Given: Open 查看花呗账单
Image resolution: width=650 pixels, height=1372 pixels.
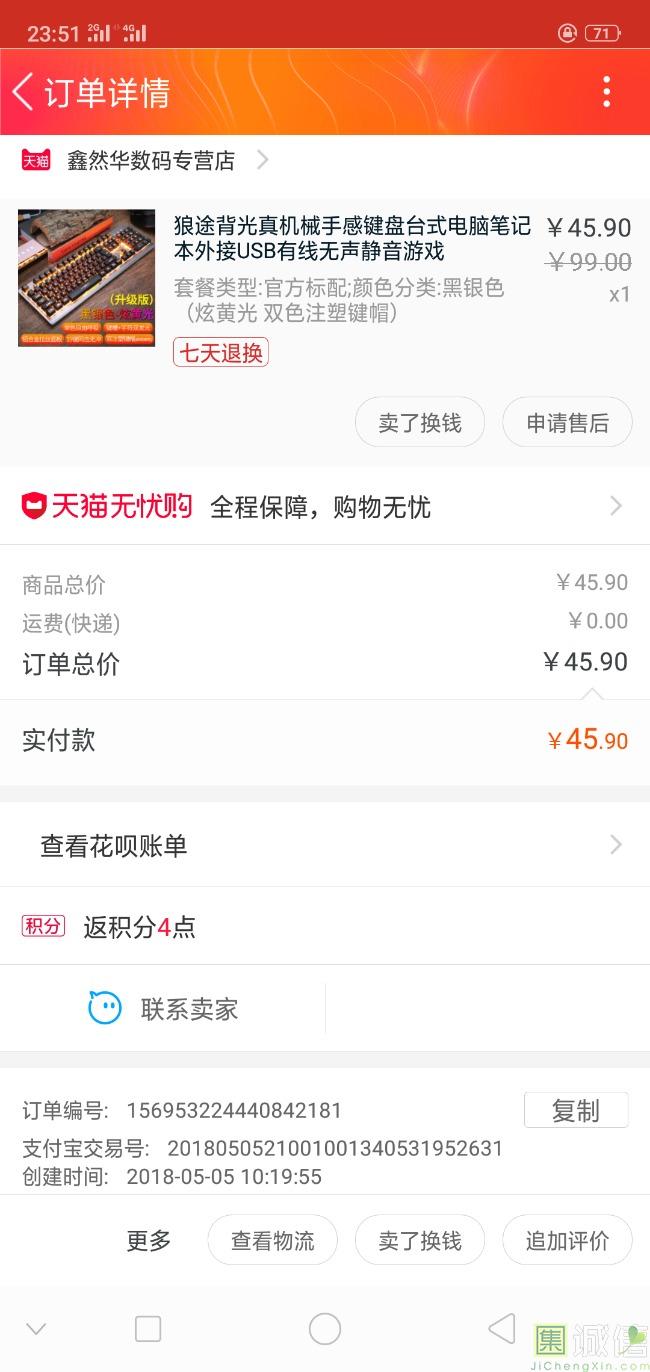Looking at the screenshot, I should 325,846.
